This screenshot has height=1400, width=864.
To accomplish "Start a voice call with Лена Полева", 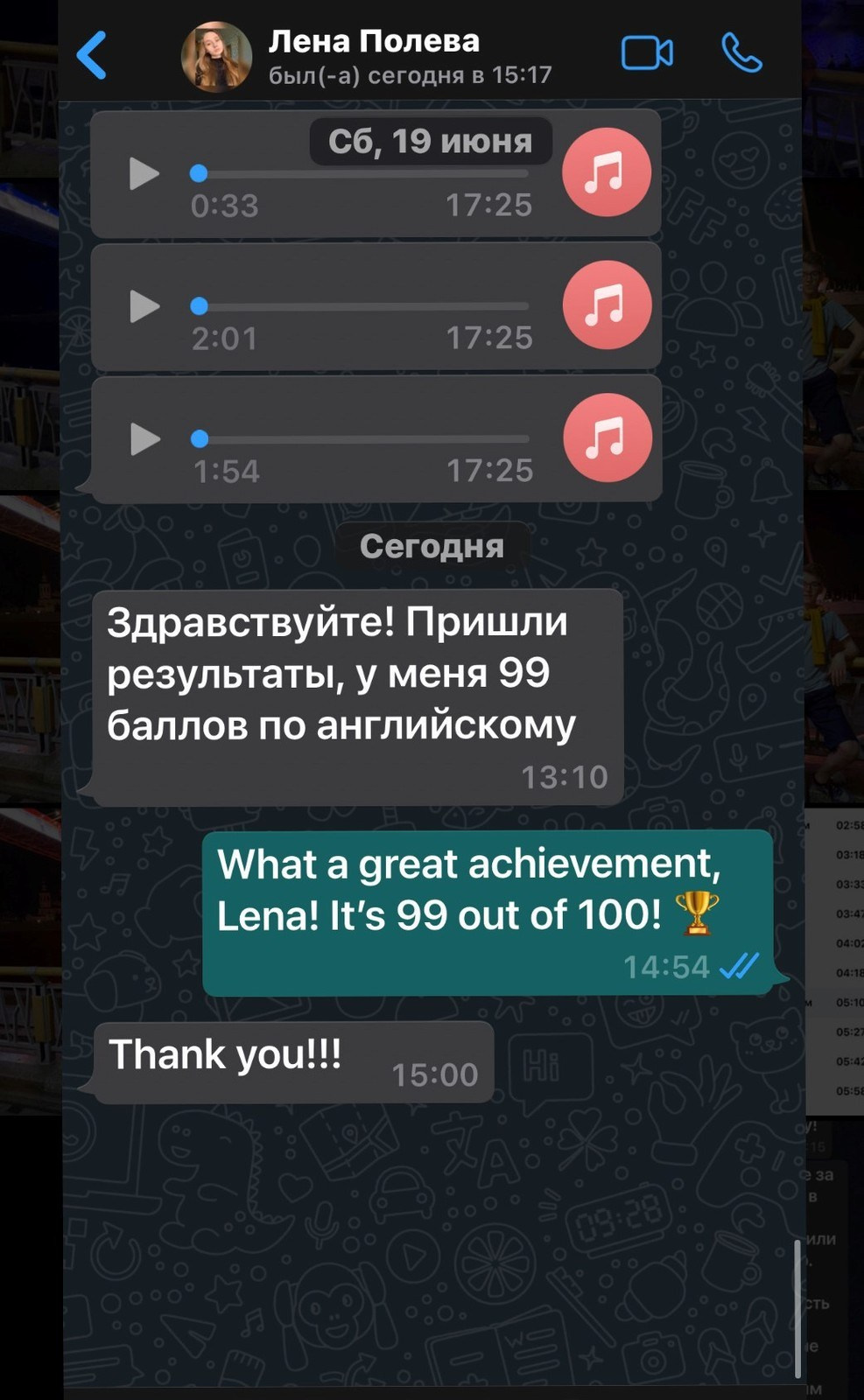I will pos(741,53).
